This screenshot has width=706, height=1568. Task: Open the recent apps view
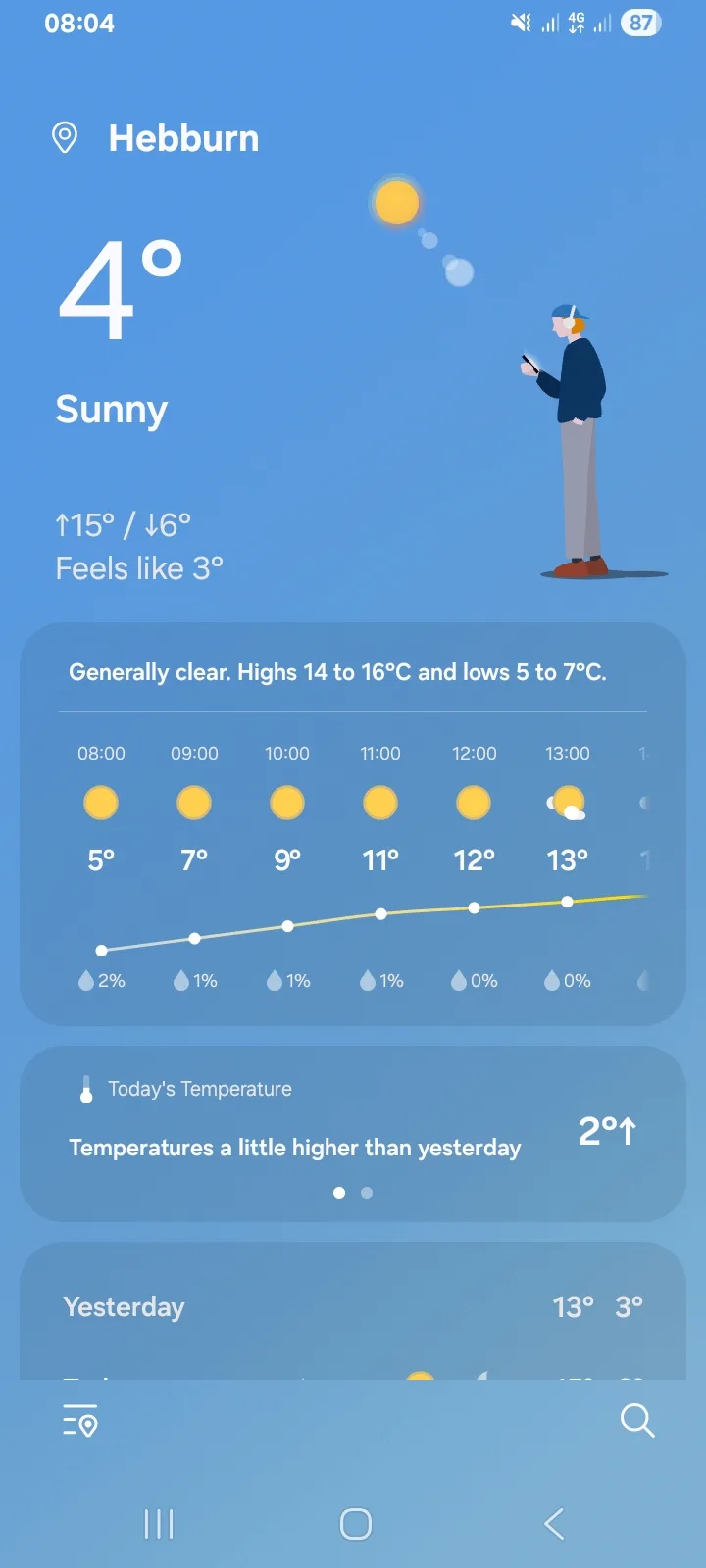159,1524
